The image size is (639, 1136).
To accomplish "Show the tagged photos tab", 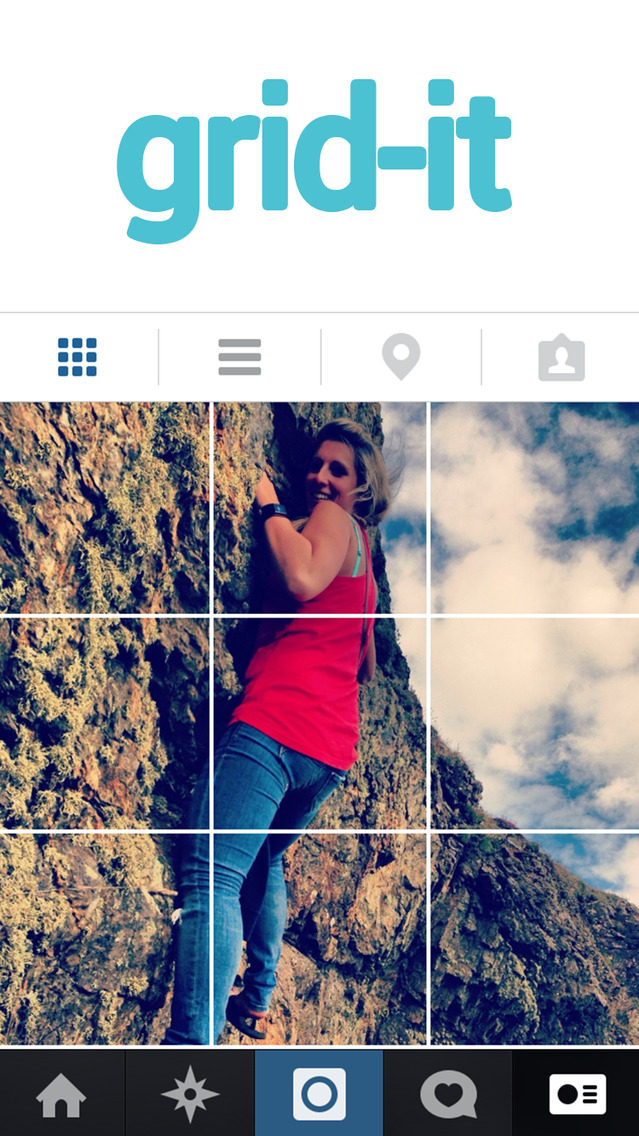I will click(561, 358).
